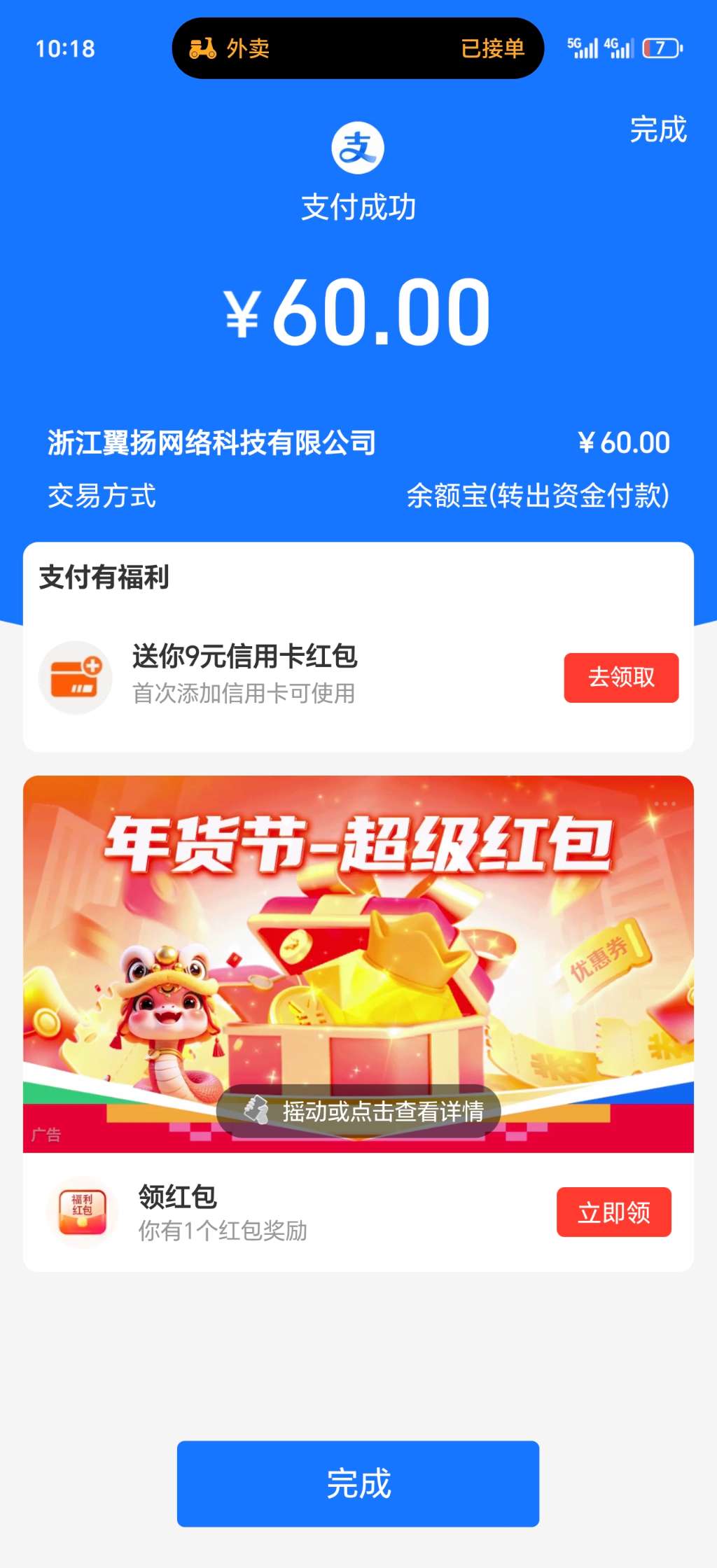Open the 外卖 已接单 delivery status pill
Screen dimensions: 717x1568
click(x=358, y=48)
